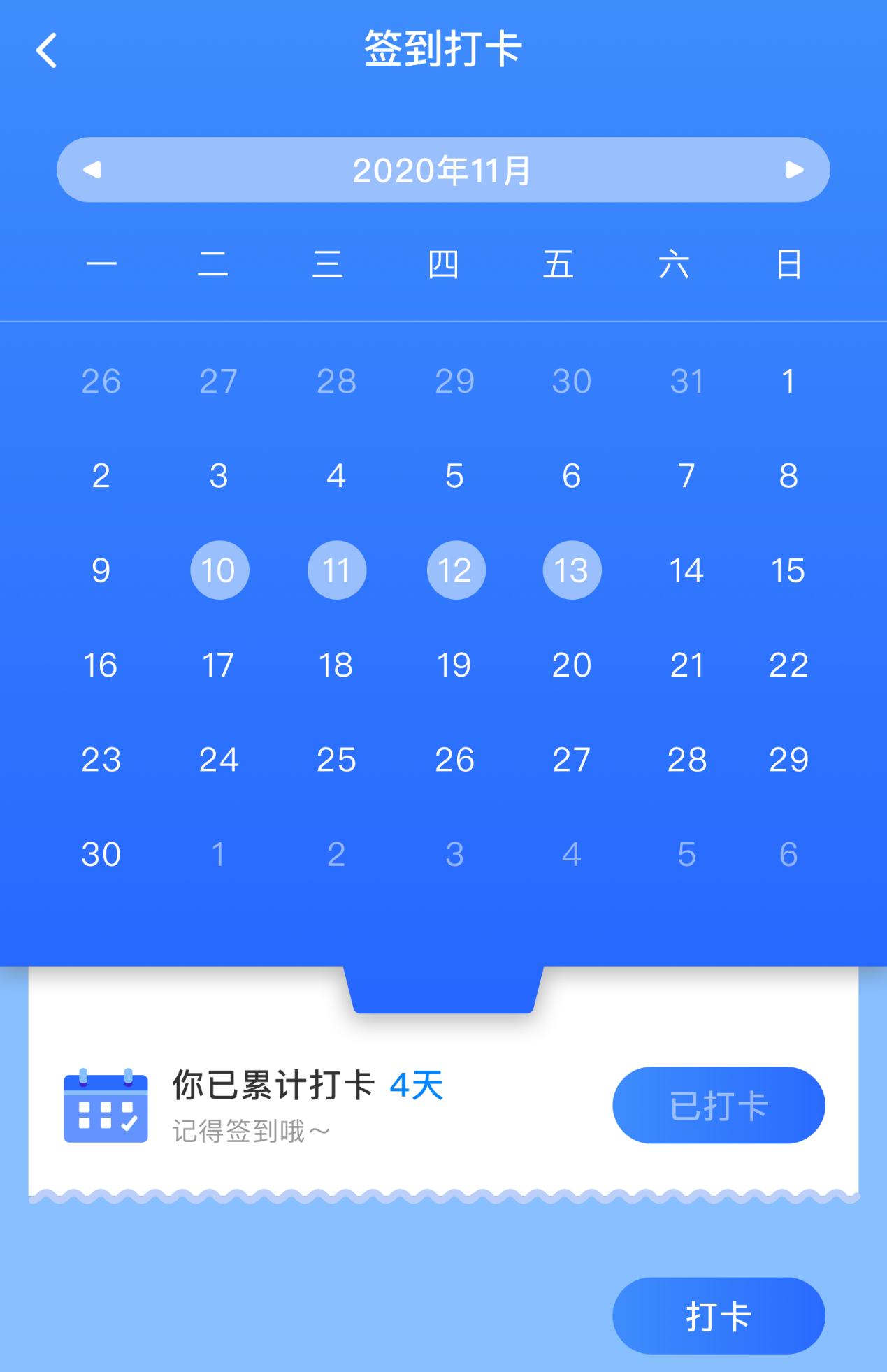Select November 14 on the calendar
The image size is (887, 1372).
click(686, 570)
